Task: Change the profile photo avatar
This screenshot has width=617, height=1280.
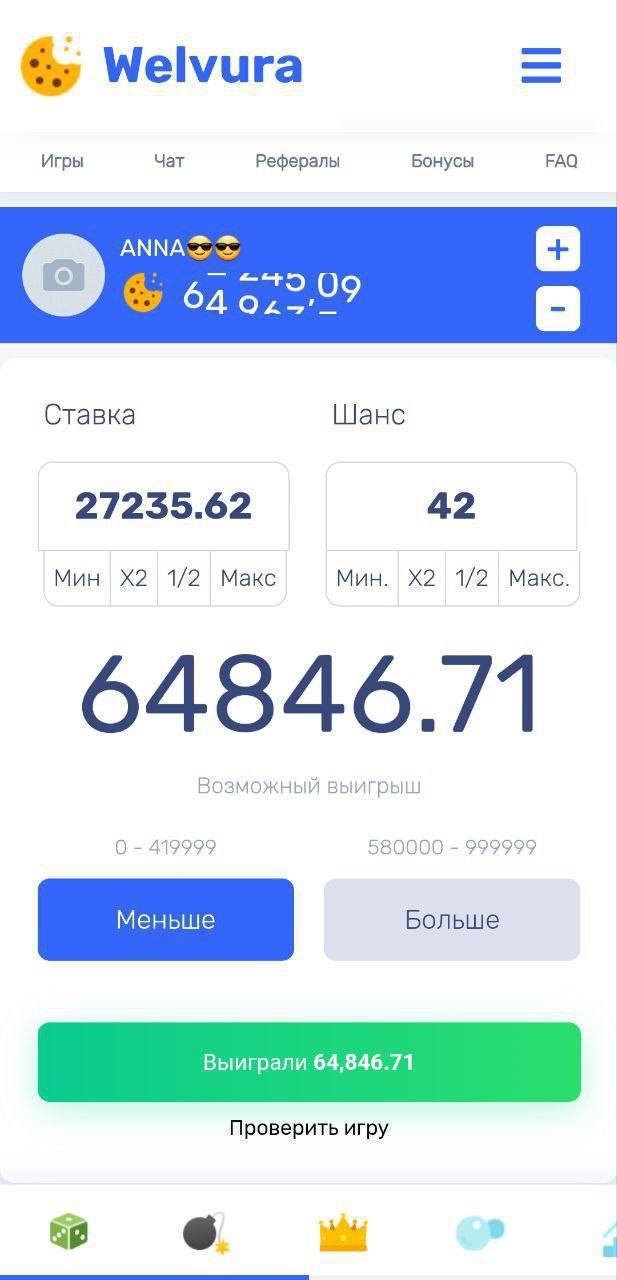Action: click(x=63, y=275)
